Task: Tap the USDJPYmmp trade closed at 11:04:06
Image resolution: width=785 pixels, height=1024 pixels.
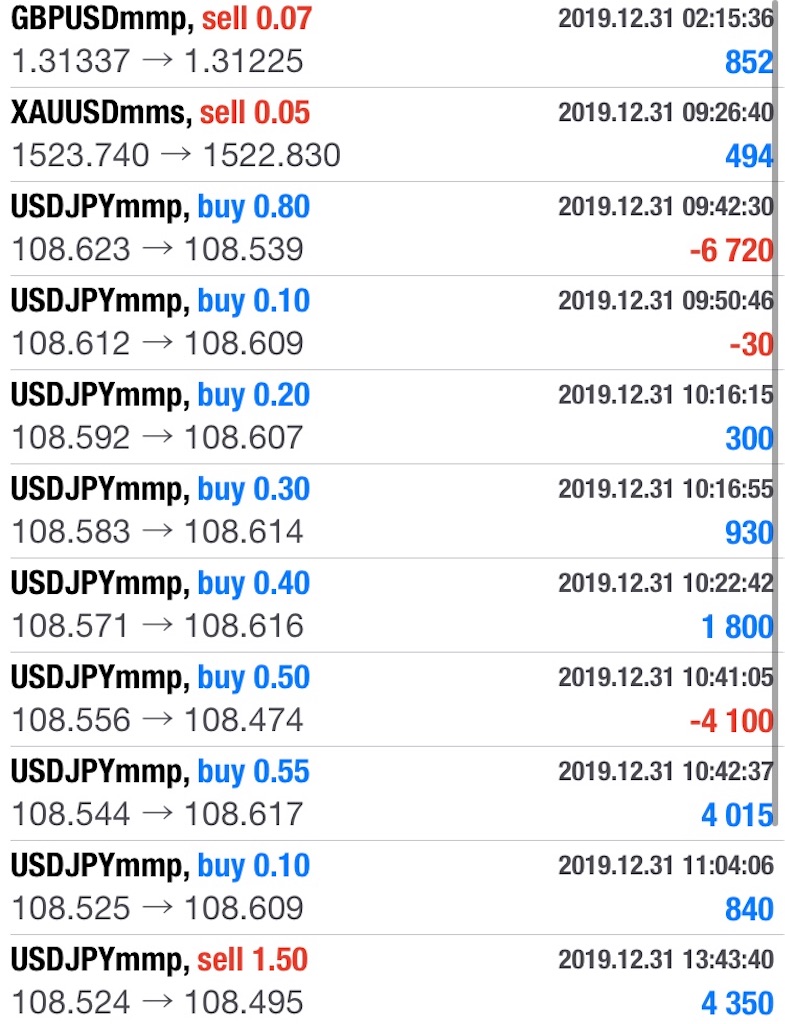Action: coord(390,886)
